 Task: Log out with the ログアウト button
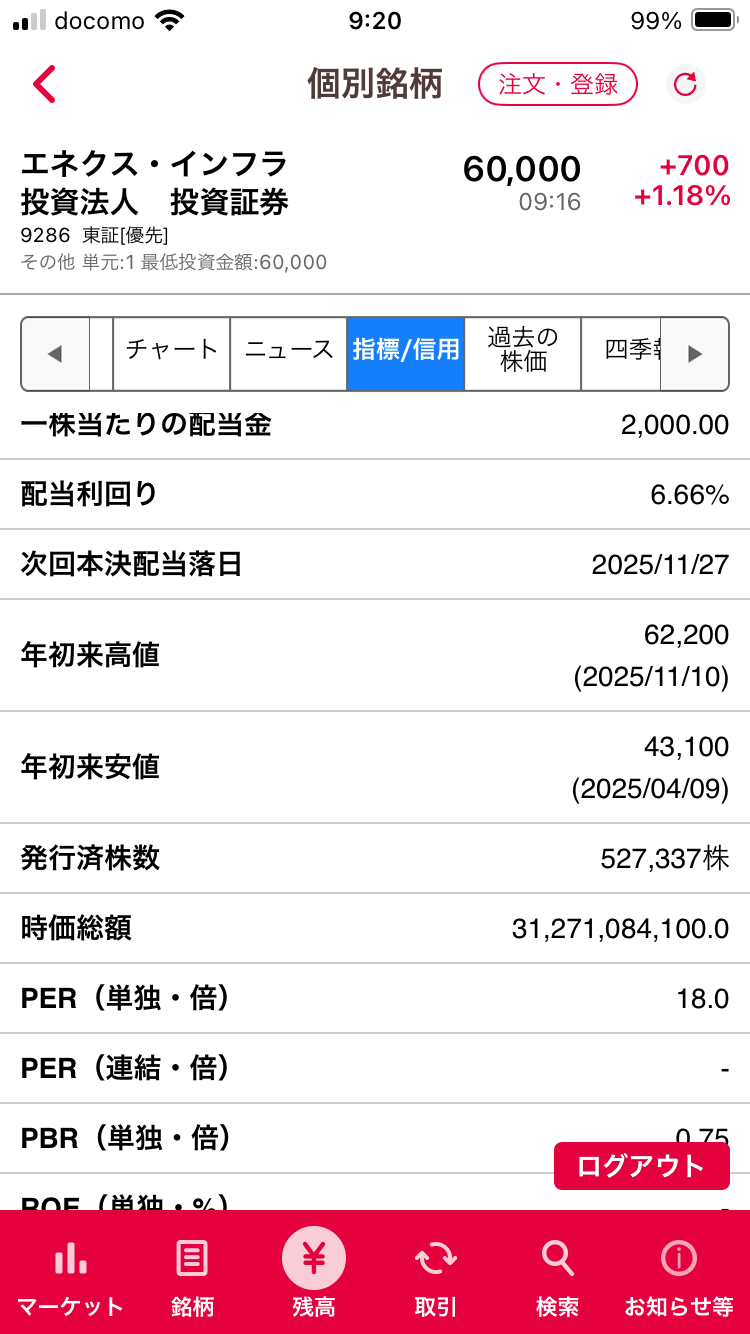(641, 1166)
